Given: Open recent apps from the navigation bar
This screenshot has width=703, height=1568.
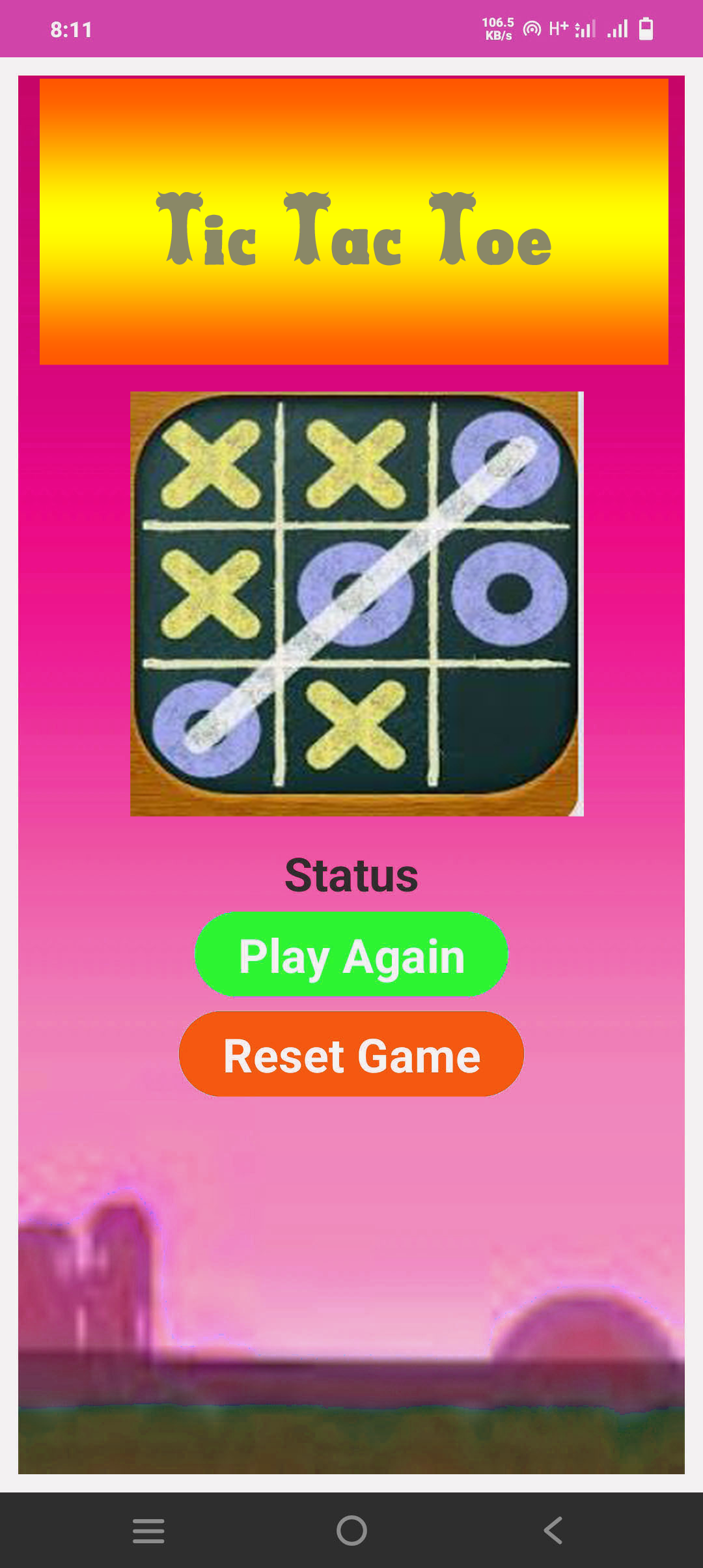Looking at the screenshot, I should [x=148, y=1530].
